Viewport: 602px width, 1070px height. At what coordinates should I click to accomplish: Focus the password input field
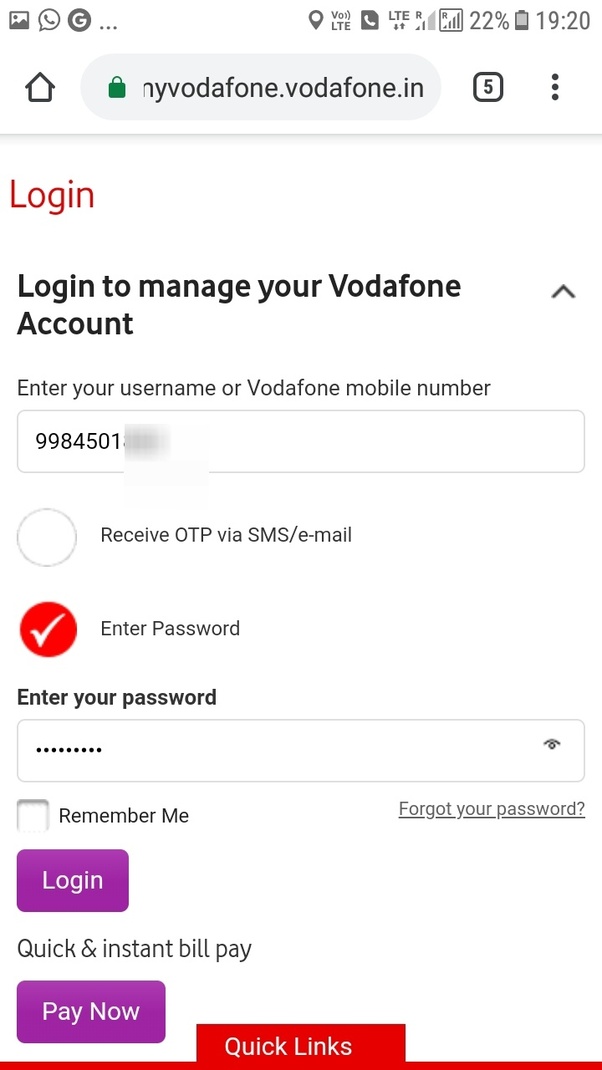pyautogui.click(x=280, y=750)
